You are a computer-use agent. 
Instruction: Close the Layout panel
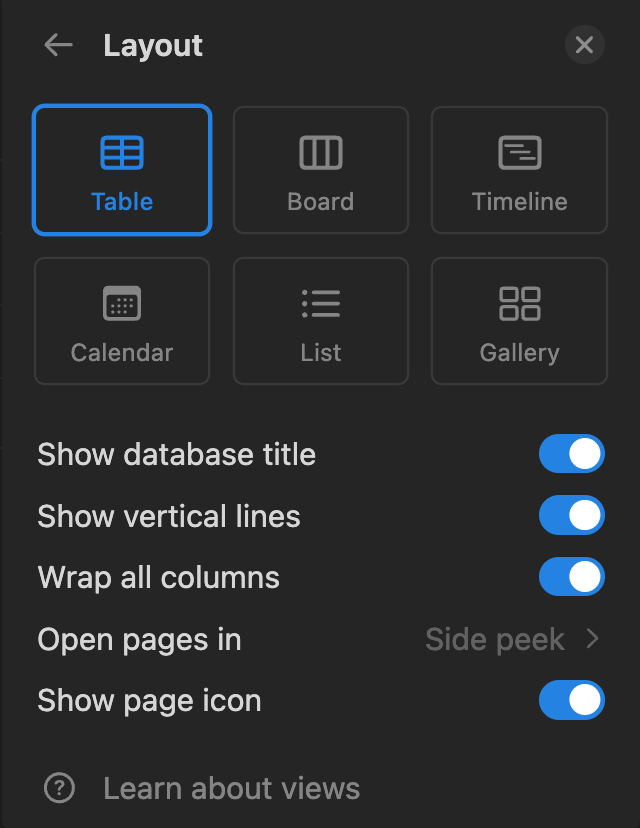point(585,45)
